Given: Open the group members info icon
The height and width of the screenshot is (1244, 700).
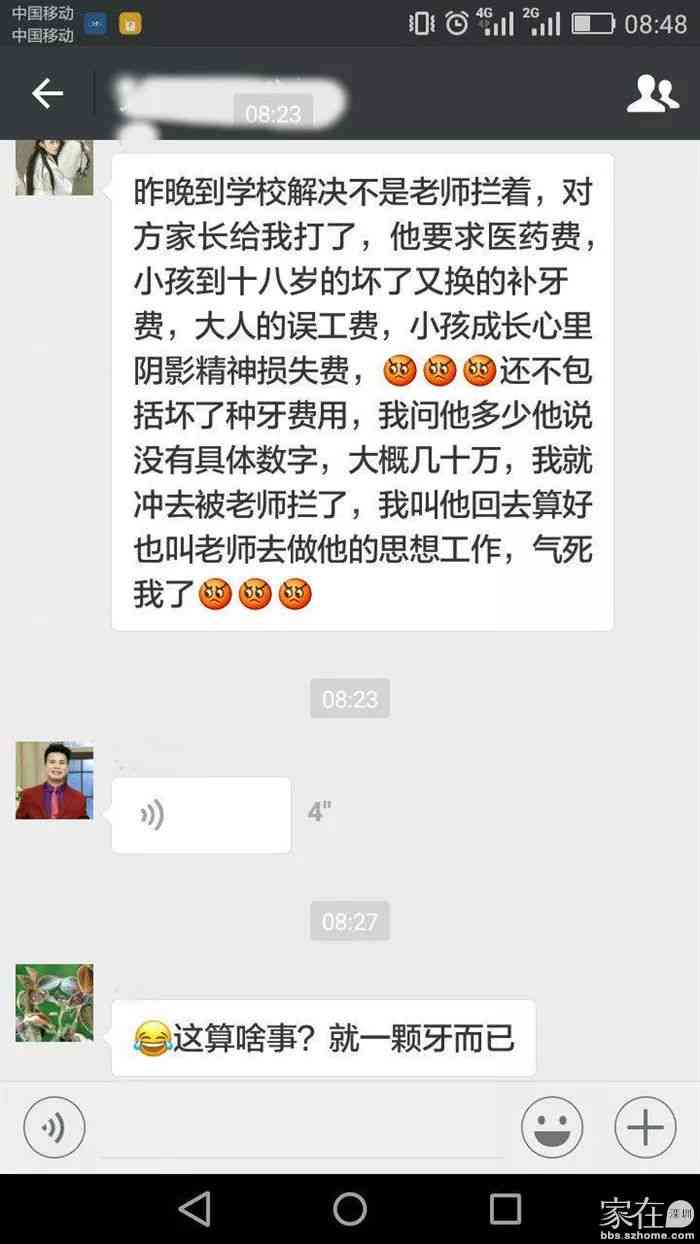Looking at the screenshot, I should 652,94.
